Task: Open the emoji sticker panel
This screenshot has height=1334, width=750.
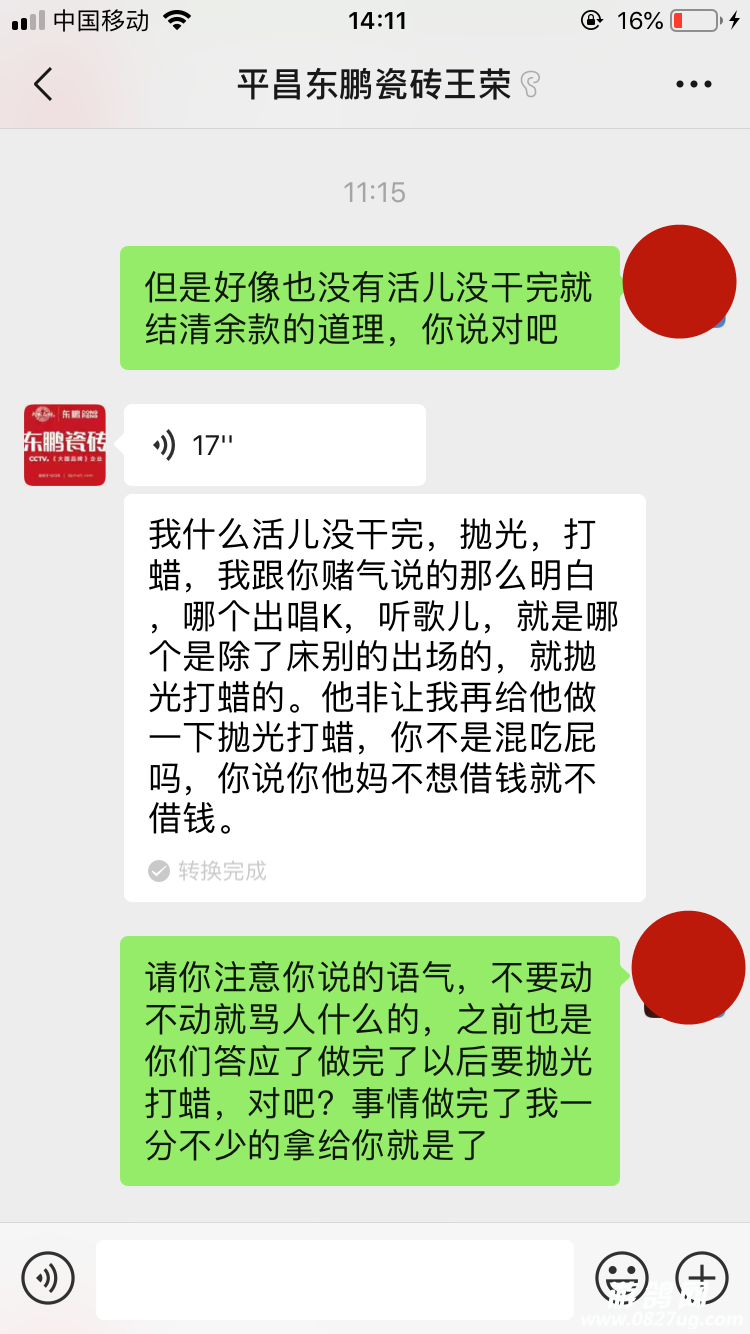Action: (x=621, y=1278)
